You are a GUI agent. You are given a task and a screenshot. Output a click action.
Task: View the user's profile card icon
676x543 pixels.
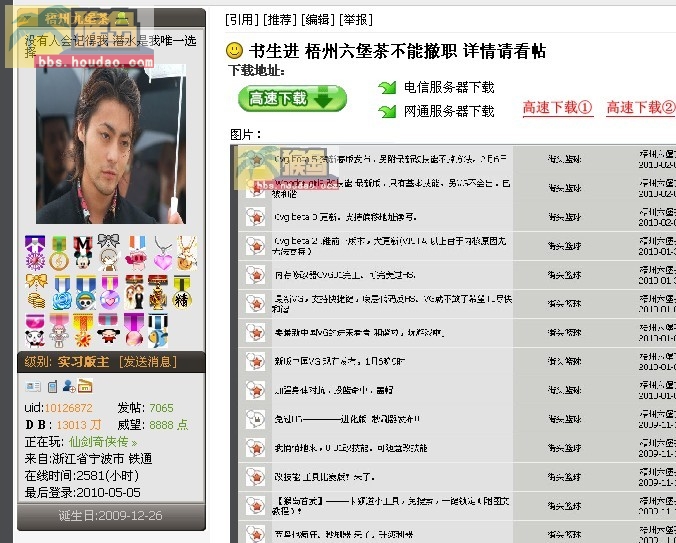tap(32, 386)
